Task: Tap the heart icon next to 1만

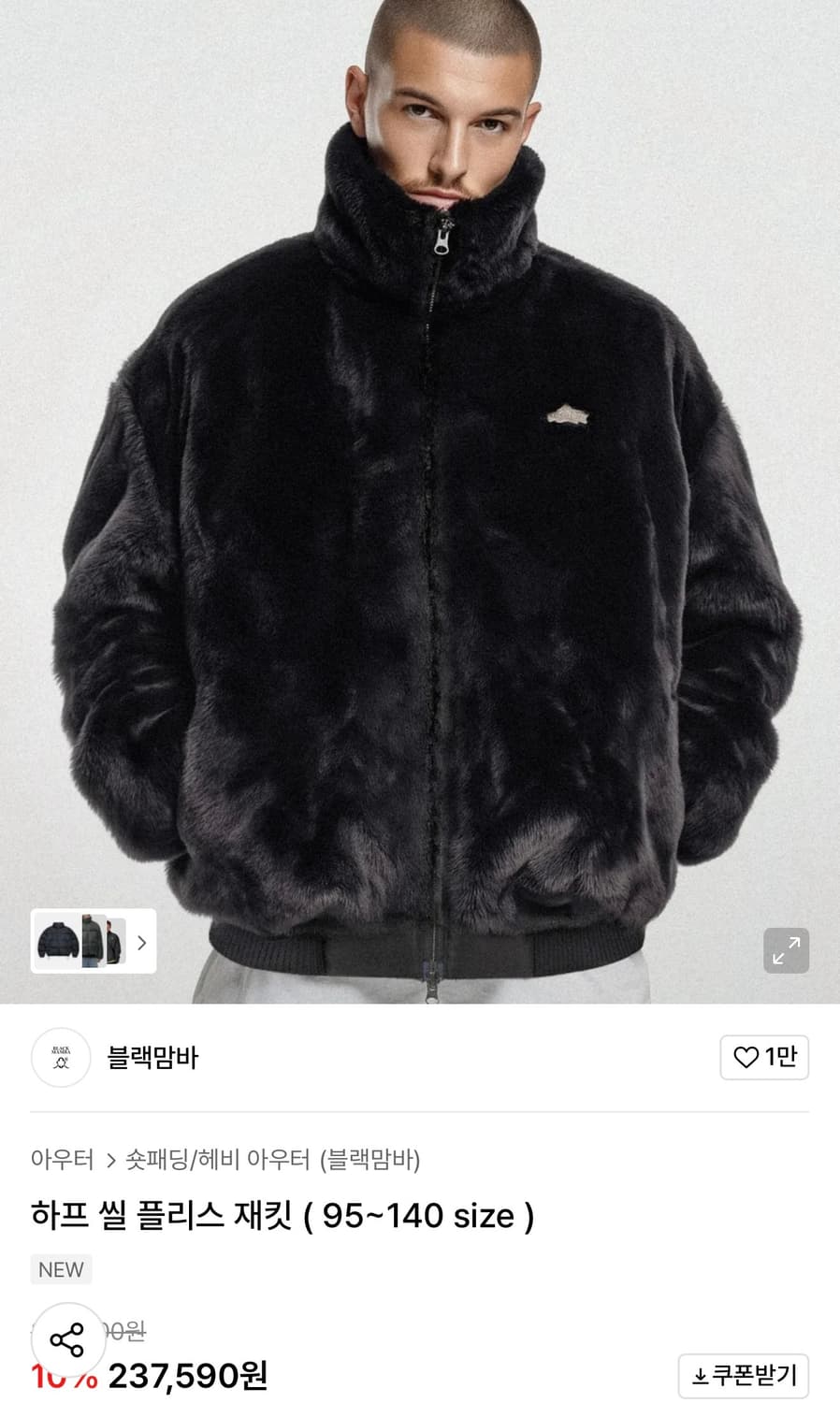Action: tap(746, 1057)
